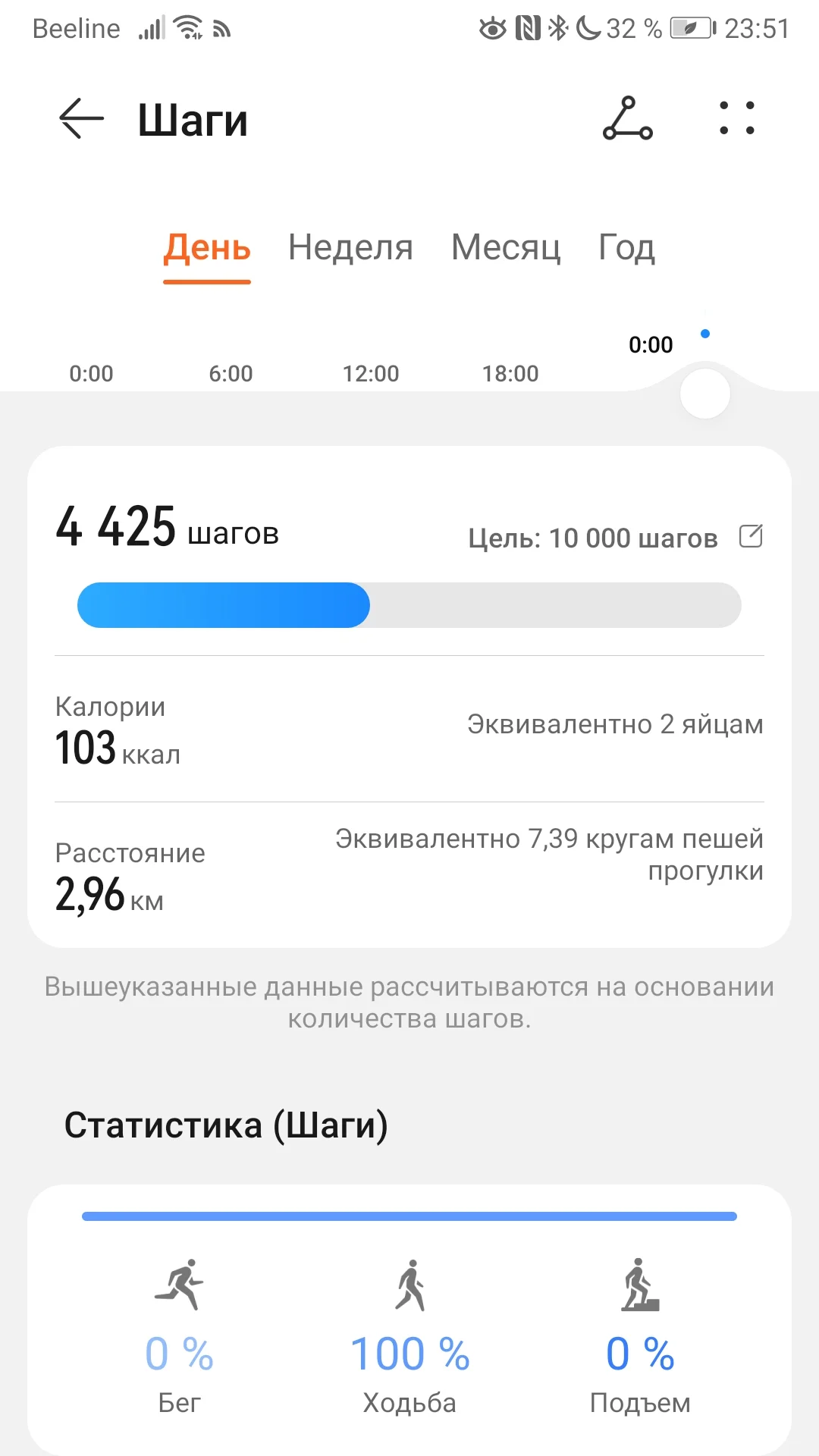819x1456 pixels.
Task: Tap the timeline slider handle
Action: tap(705, 394)
